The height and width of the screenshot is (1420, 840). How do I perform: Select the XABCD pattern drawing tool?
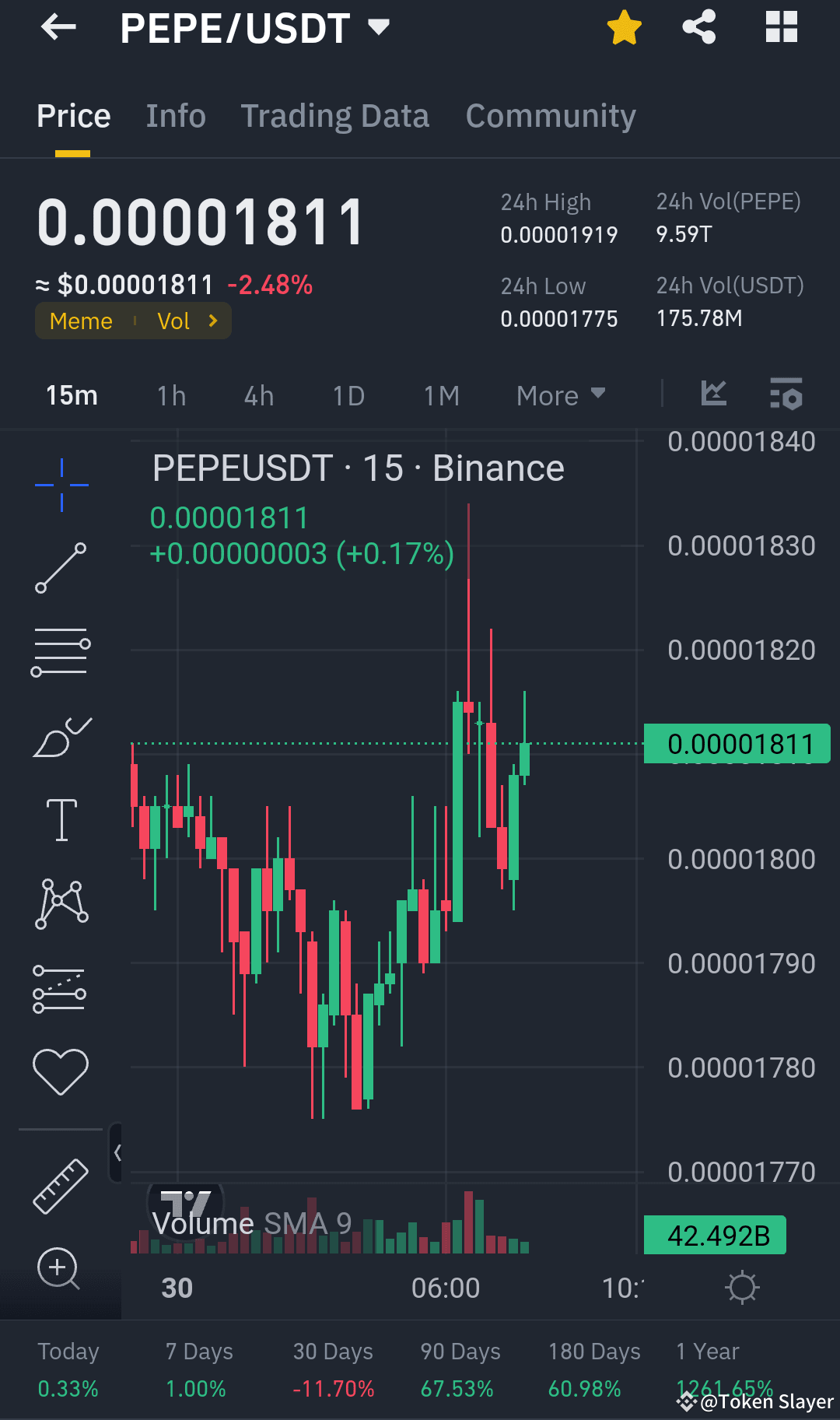(61, 903)
